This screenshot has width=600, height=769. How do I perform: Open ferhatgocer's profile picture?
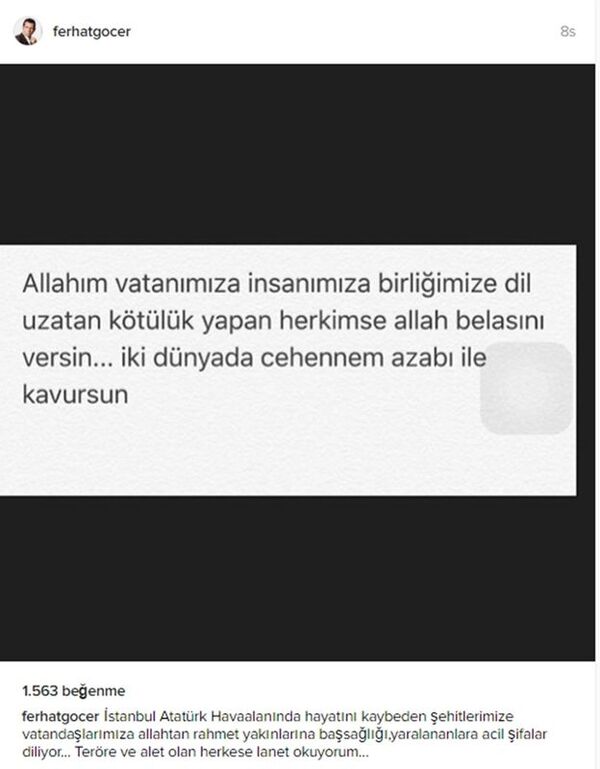25,32
